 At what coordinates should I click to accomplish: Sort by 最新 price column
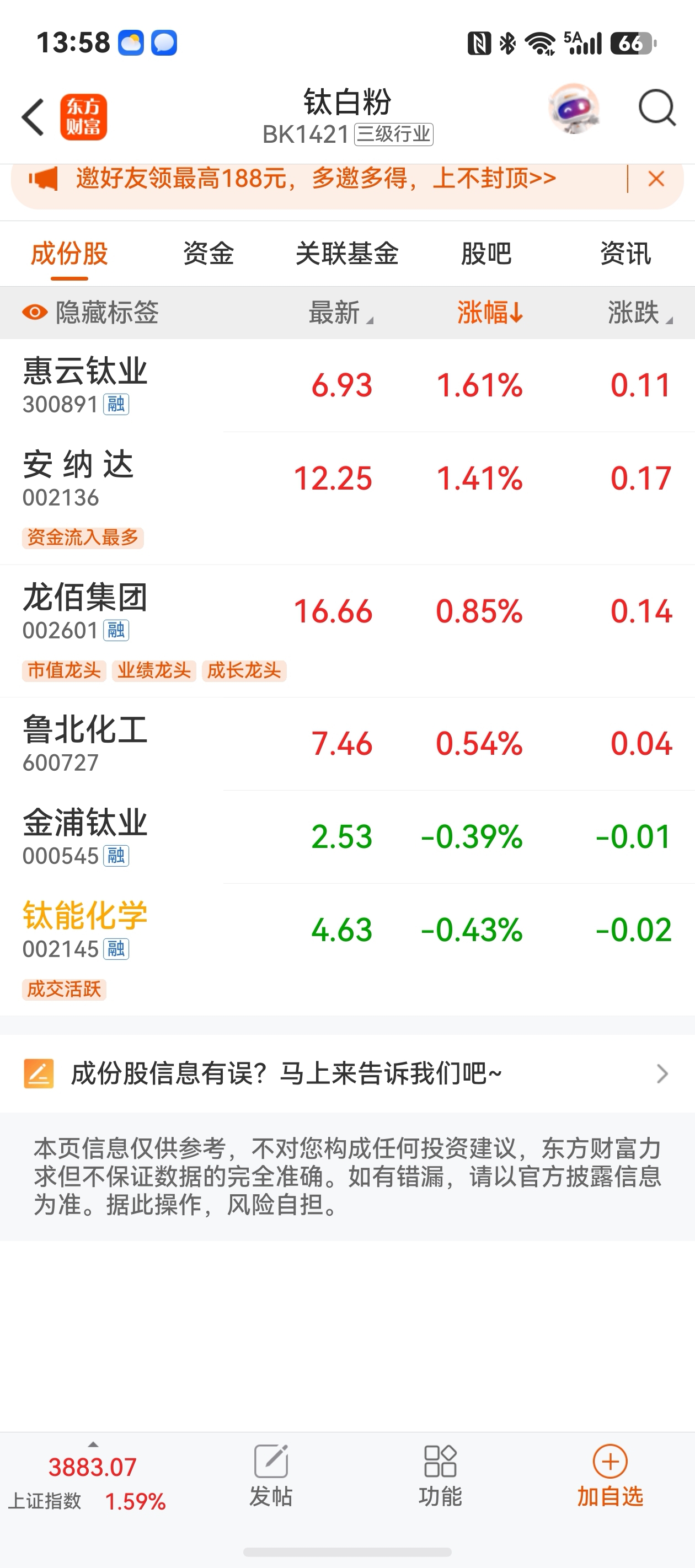[x=341, y=313]
